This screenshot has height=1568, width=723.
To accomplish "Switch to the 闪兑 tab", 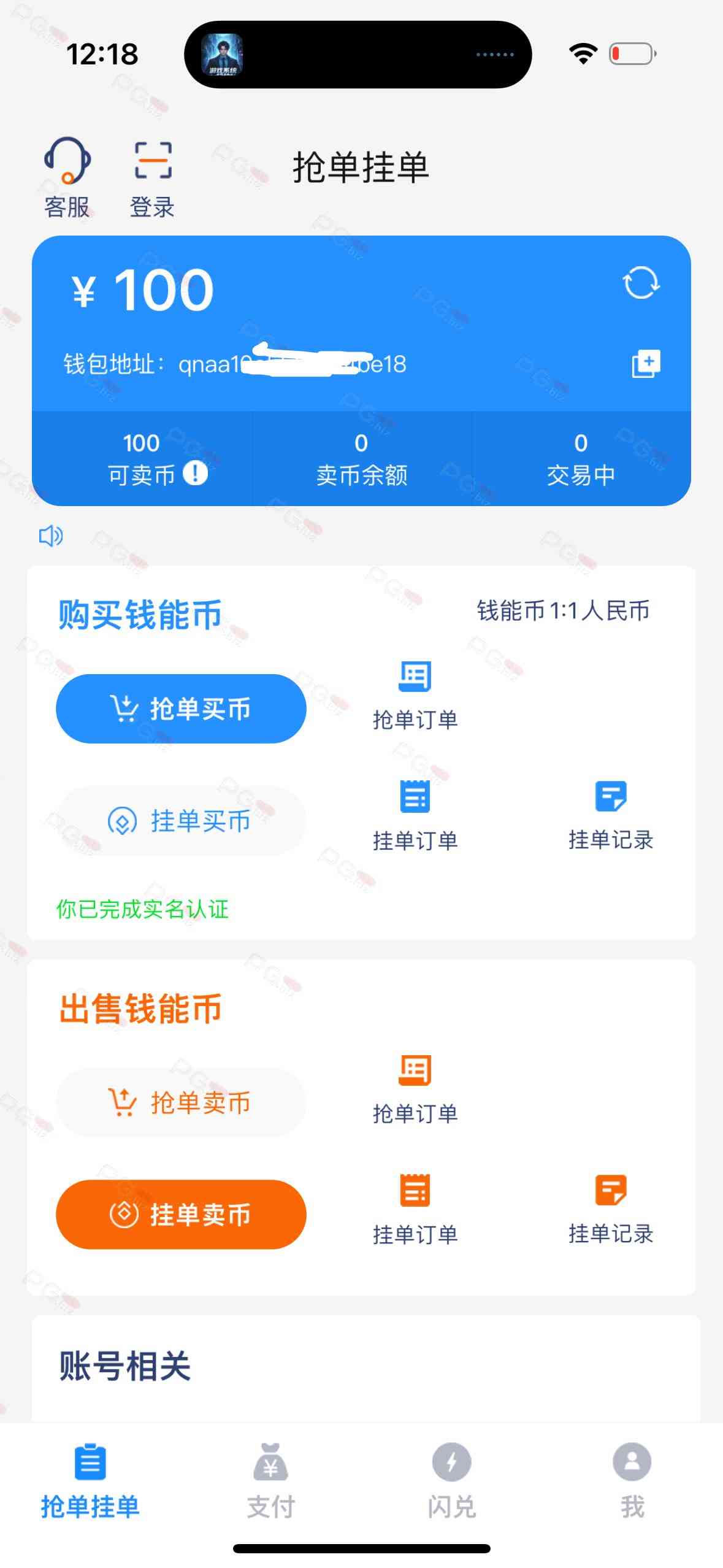I will [451, 1480].
